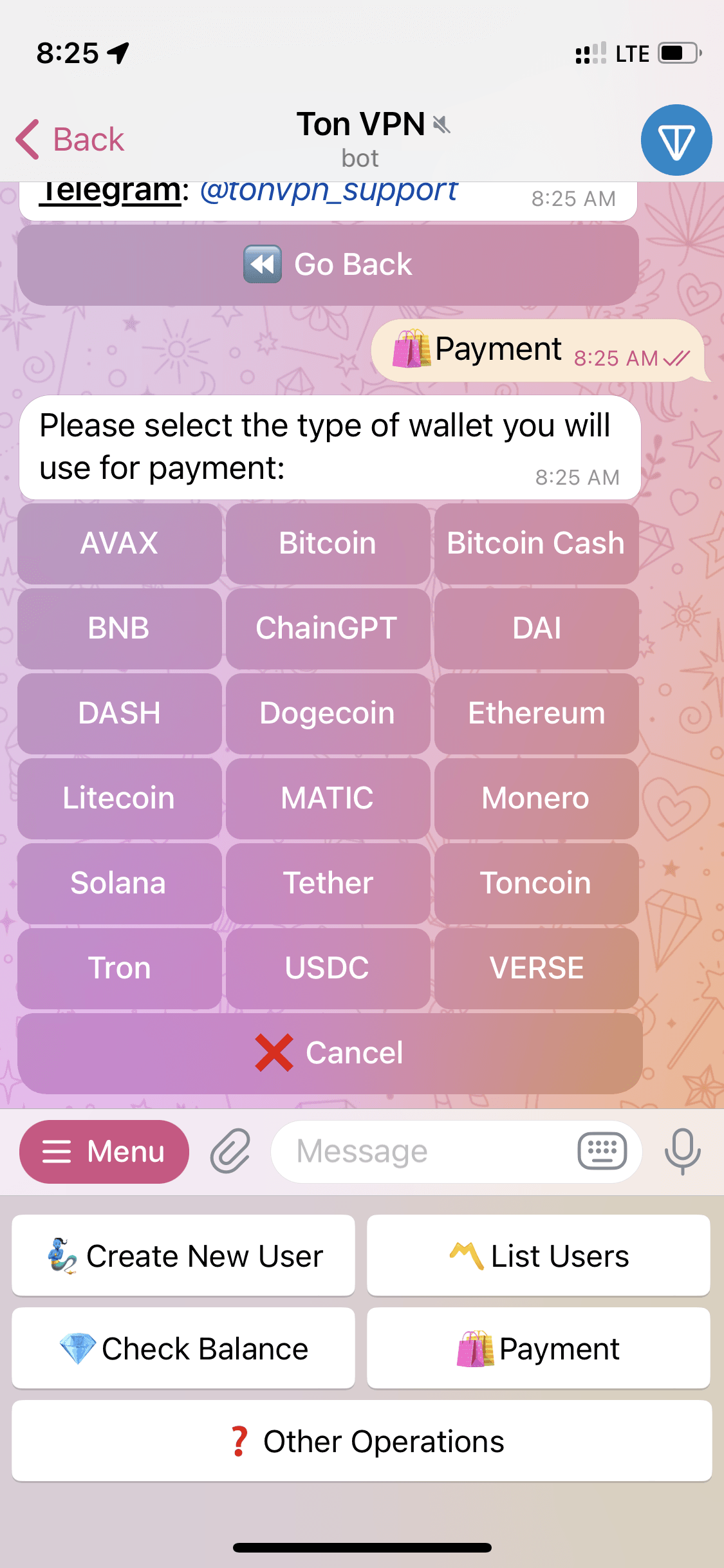Open Other Operations
This screenshot has height=1568, width=724.
[x=362, y=1441]
